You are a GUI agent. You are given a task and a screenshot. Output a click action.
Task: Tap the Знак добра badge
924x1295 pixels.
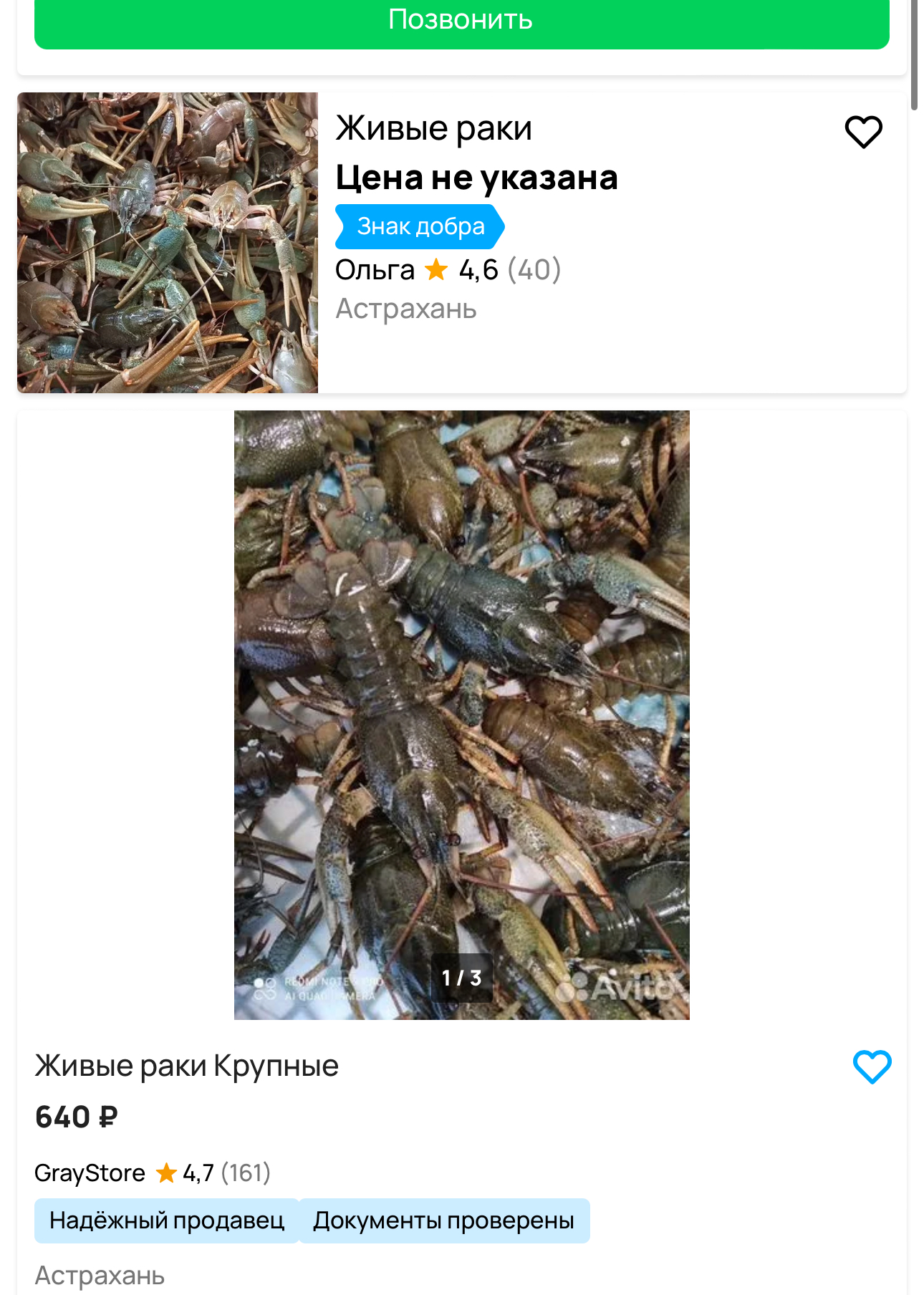pyautogui.click(x=420, y=226)
